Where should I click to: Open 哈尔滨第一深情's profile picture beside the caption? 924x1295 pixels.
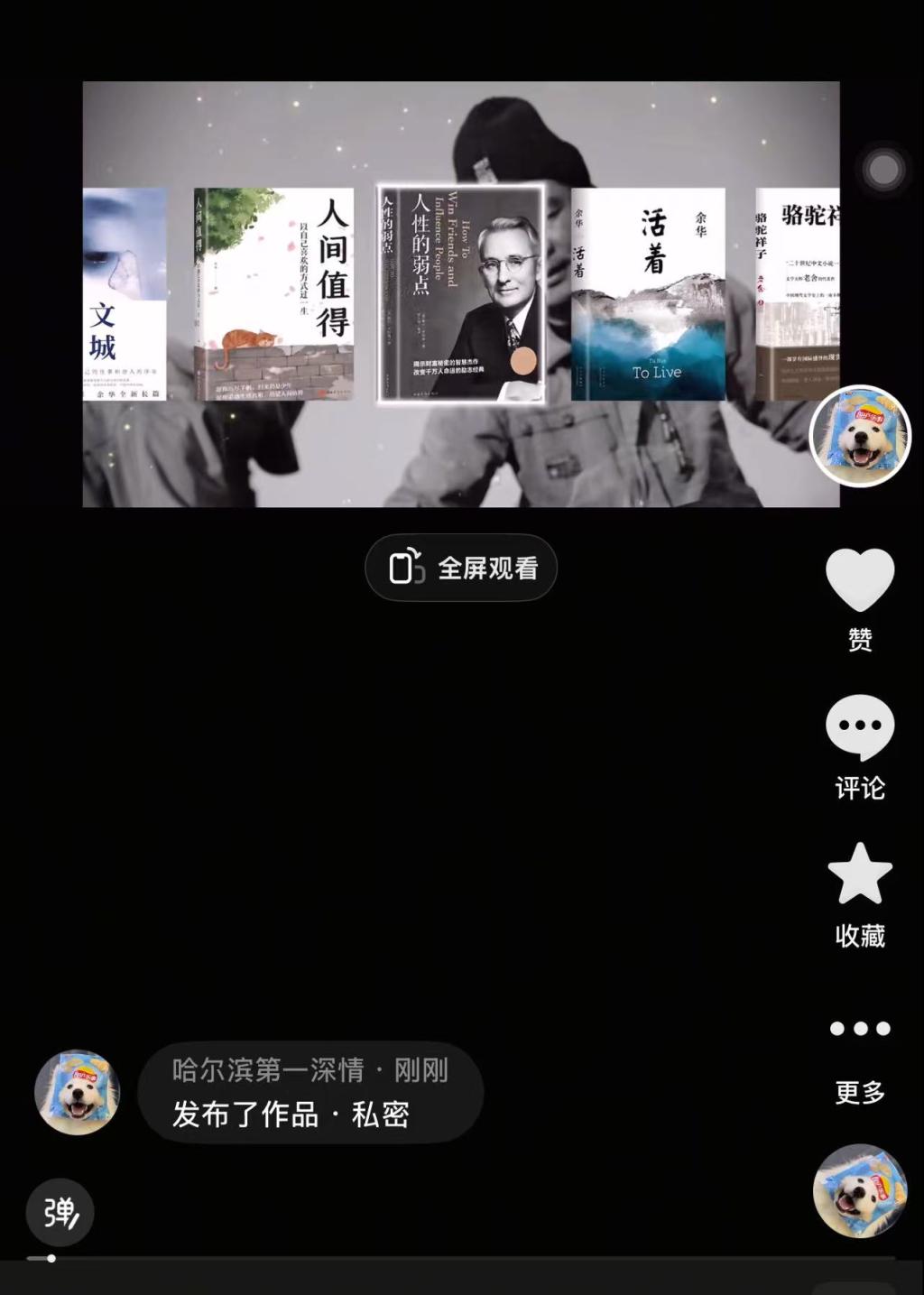78,1093
